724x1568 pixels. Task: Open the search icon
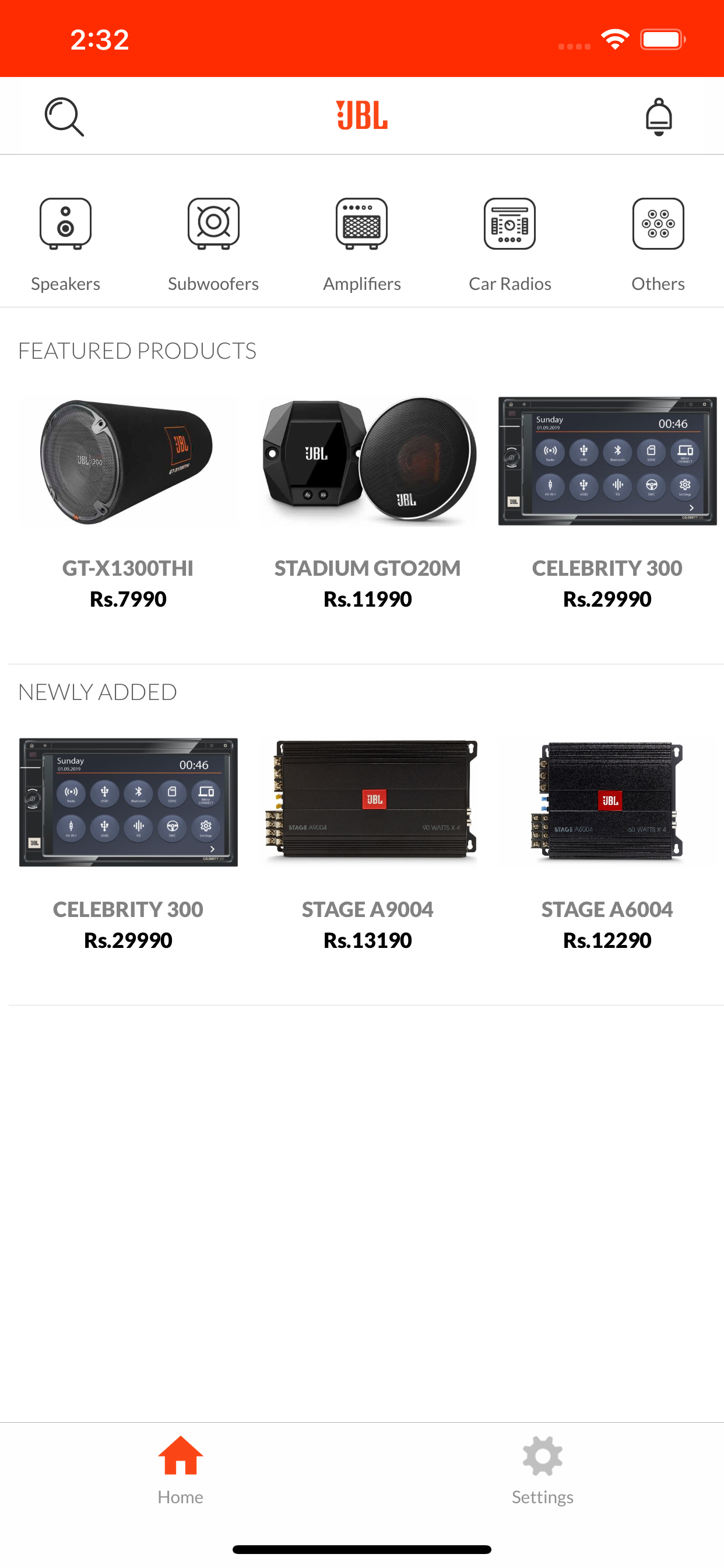tap(64, 116)
